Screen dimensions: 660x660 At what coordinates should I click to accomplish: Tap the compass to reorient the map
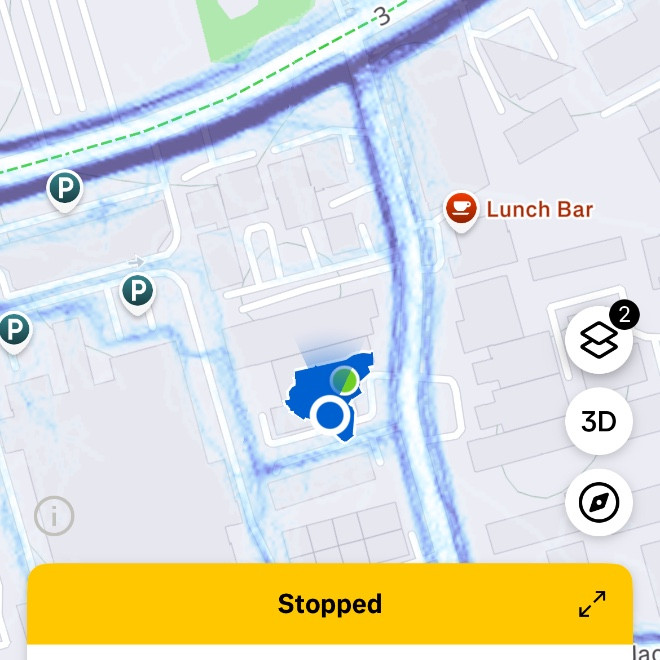coord(599,502)
